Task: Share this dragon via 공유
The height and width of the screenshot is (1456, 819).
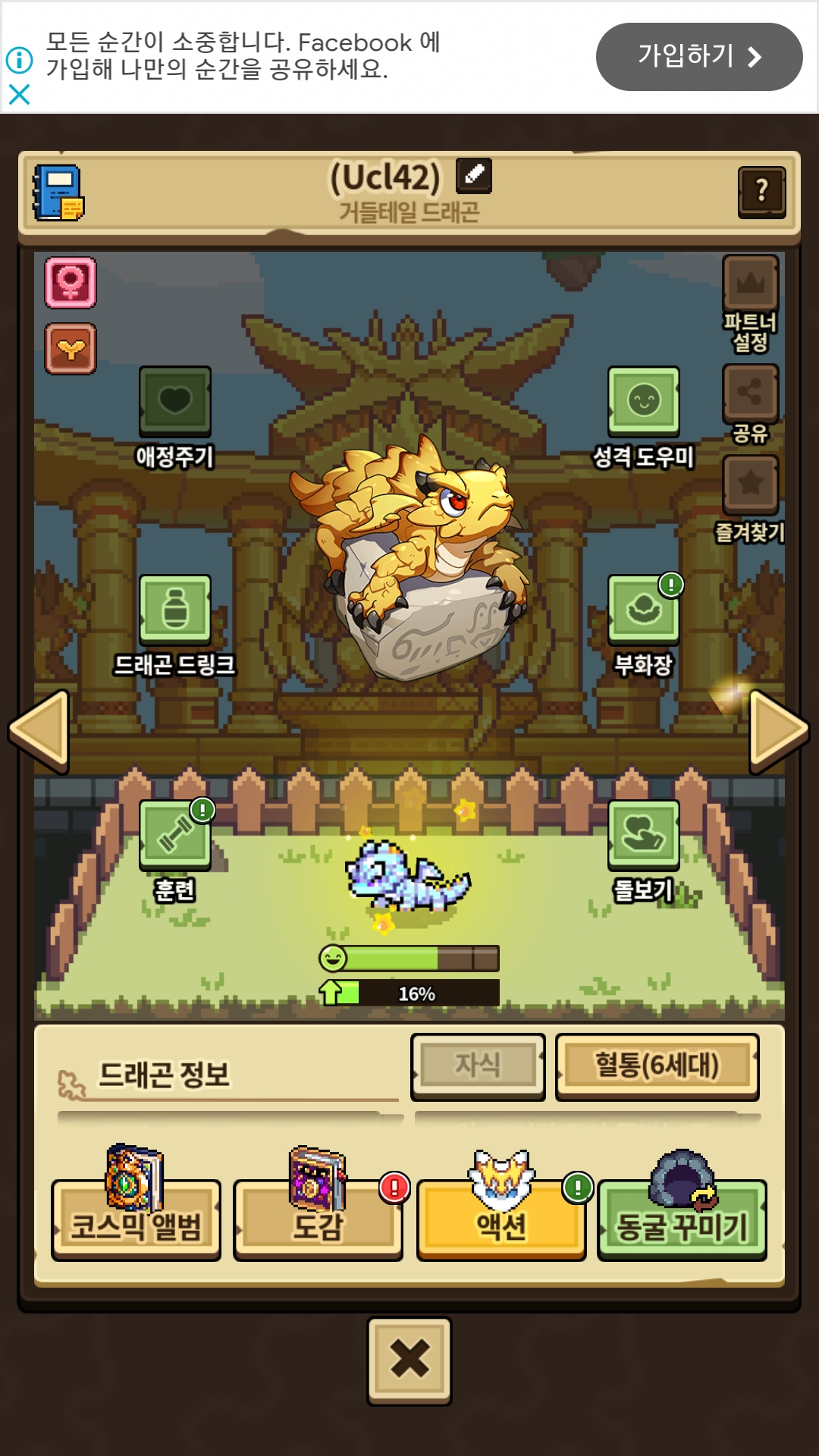Action: pos(751,393)
